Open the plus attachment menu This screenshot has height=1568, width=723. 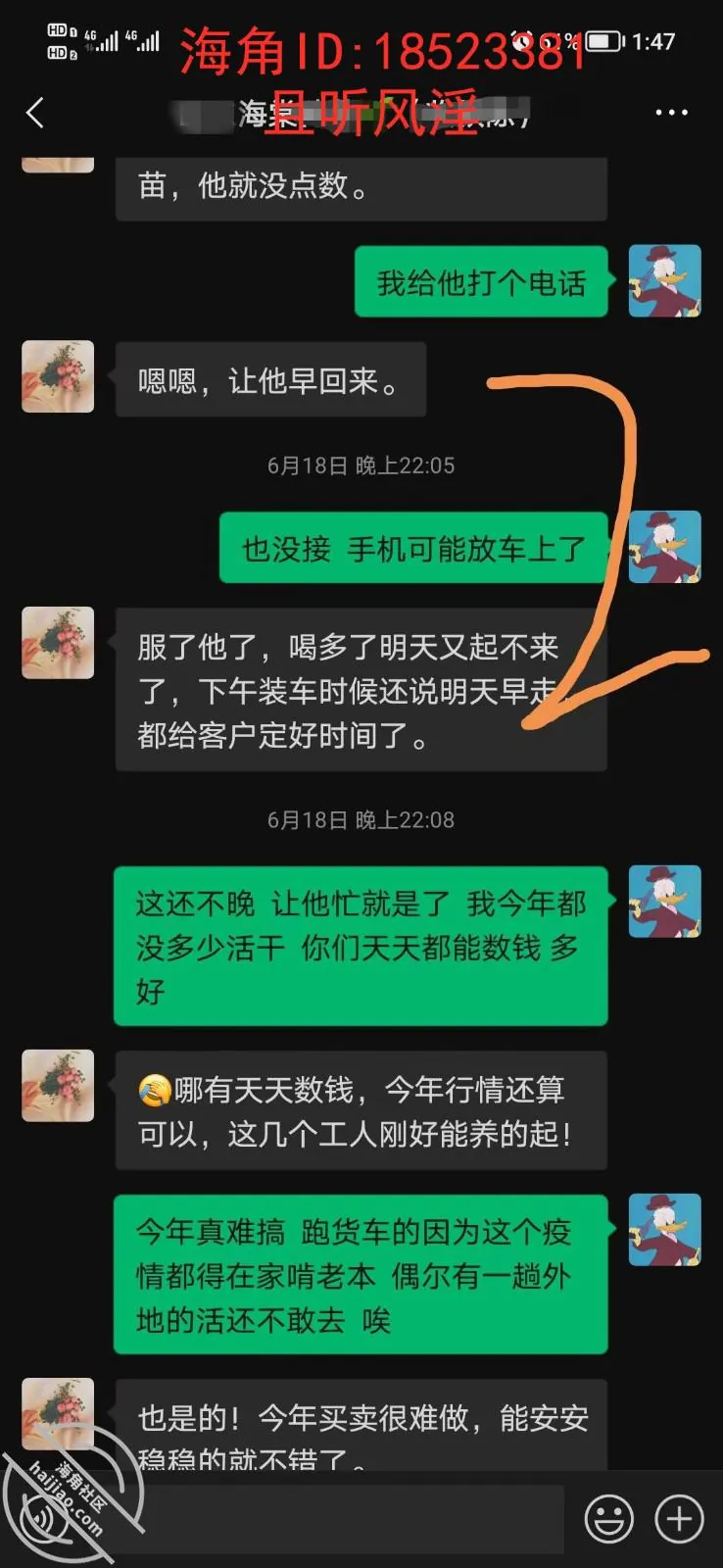[679, 1519]
